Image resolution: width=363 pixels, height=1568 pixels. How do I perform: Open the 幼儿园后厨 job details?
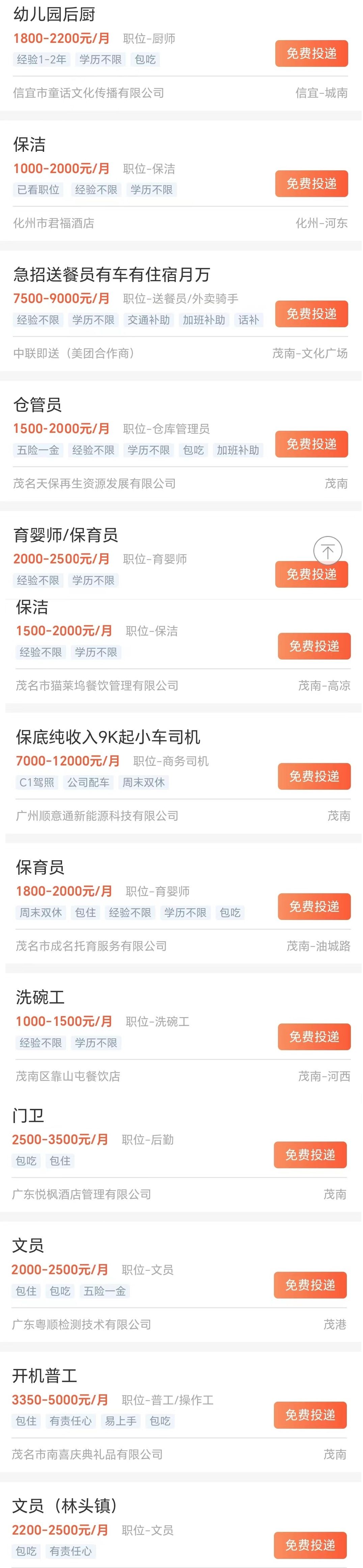[x=55, y=15]
